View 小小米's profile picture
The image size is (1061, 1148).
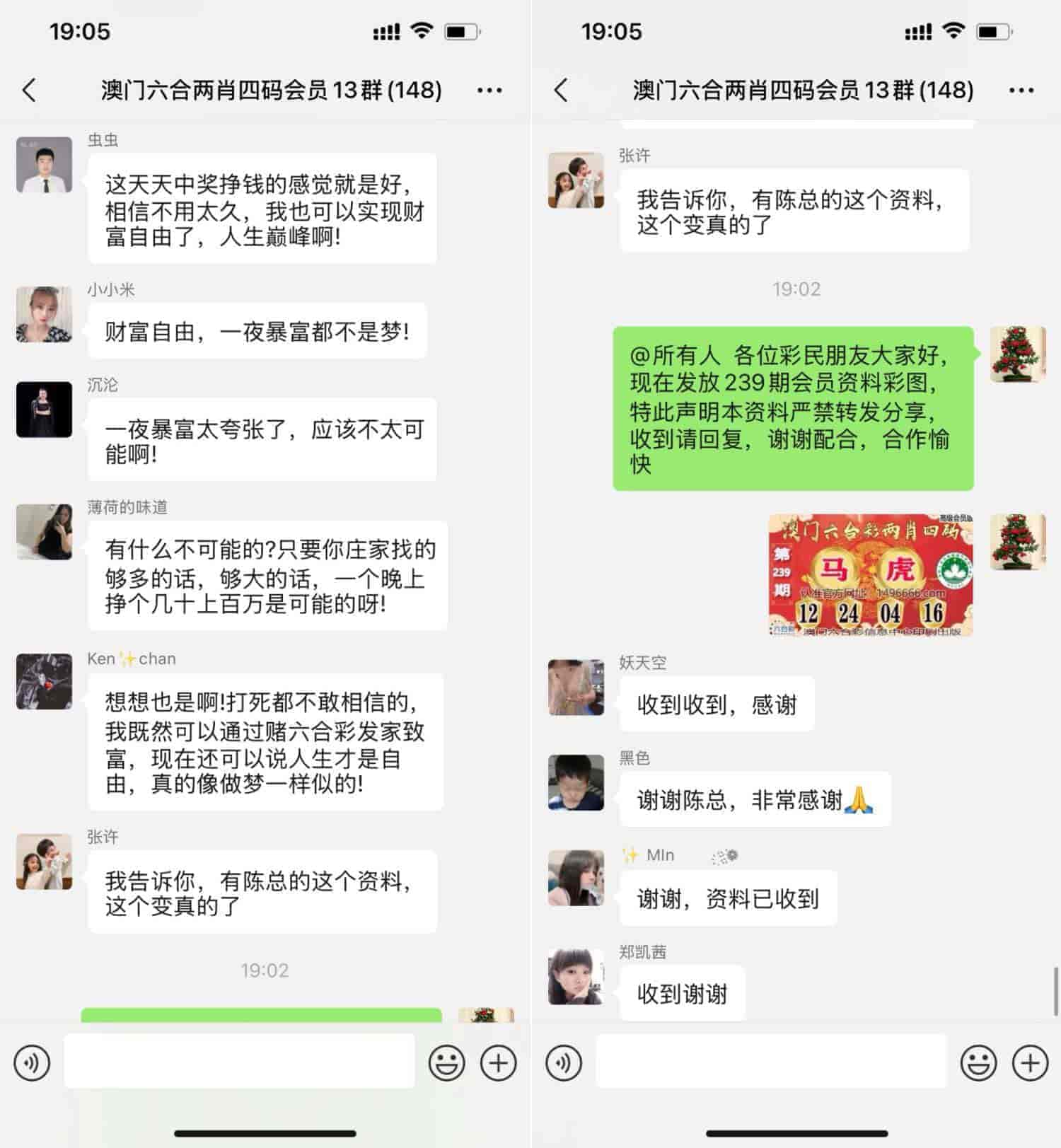pyautogui.click(x=44, y=315)
